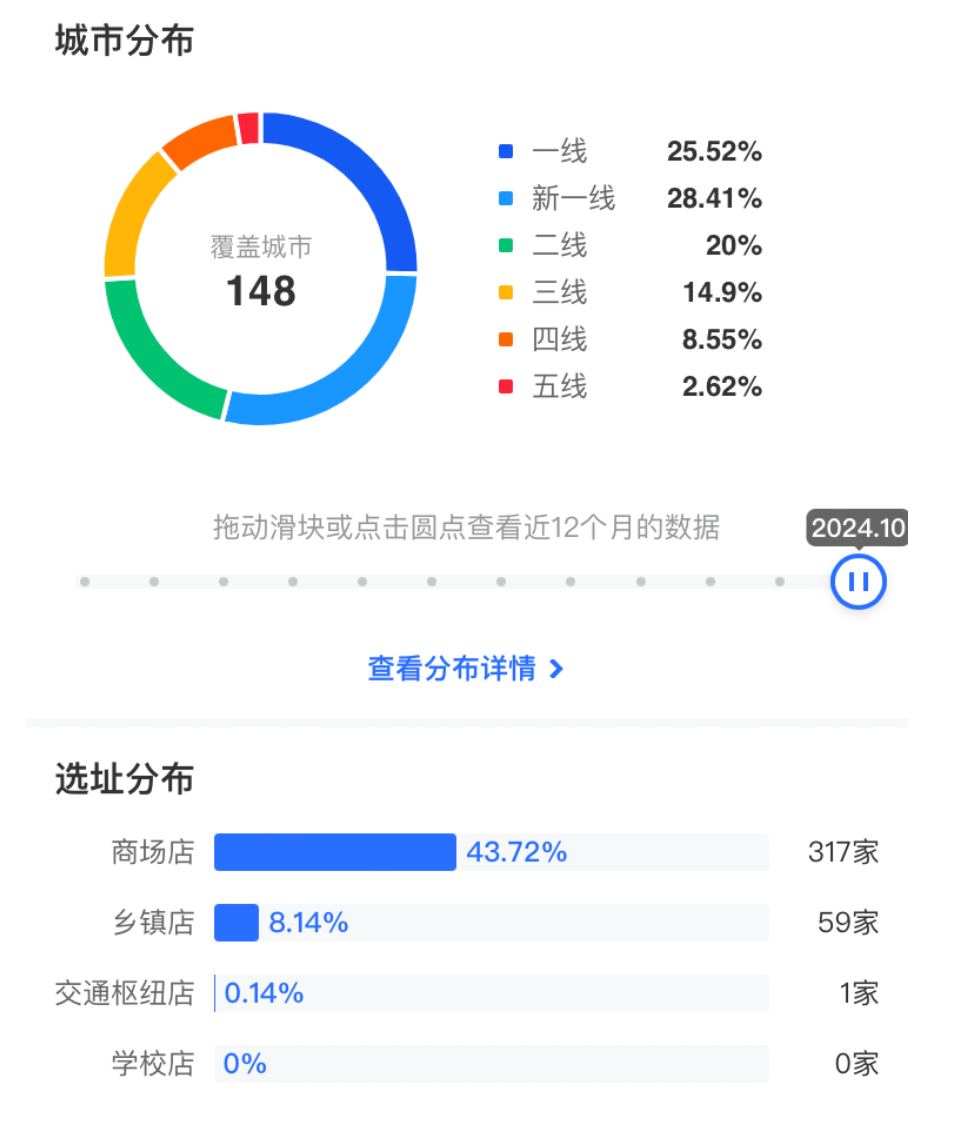Open 查看分布详情 link
Screen dimensions: 954x1122
[x=465, y=668]
